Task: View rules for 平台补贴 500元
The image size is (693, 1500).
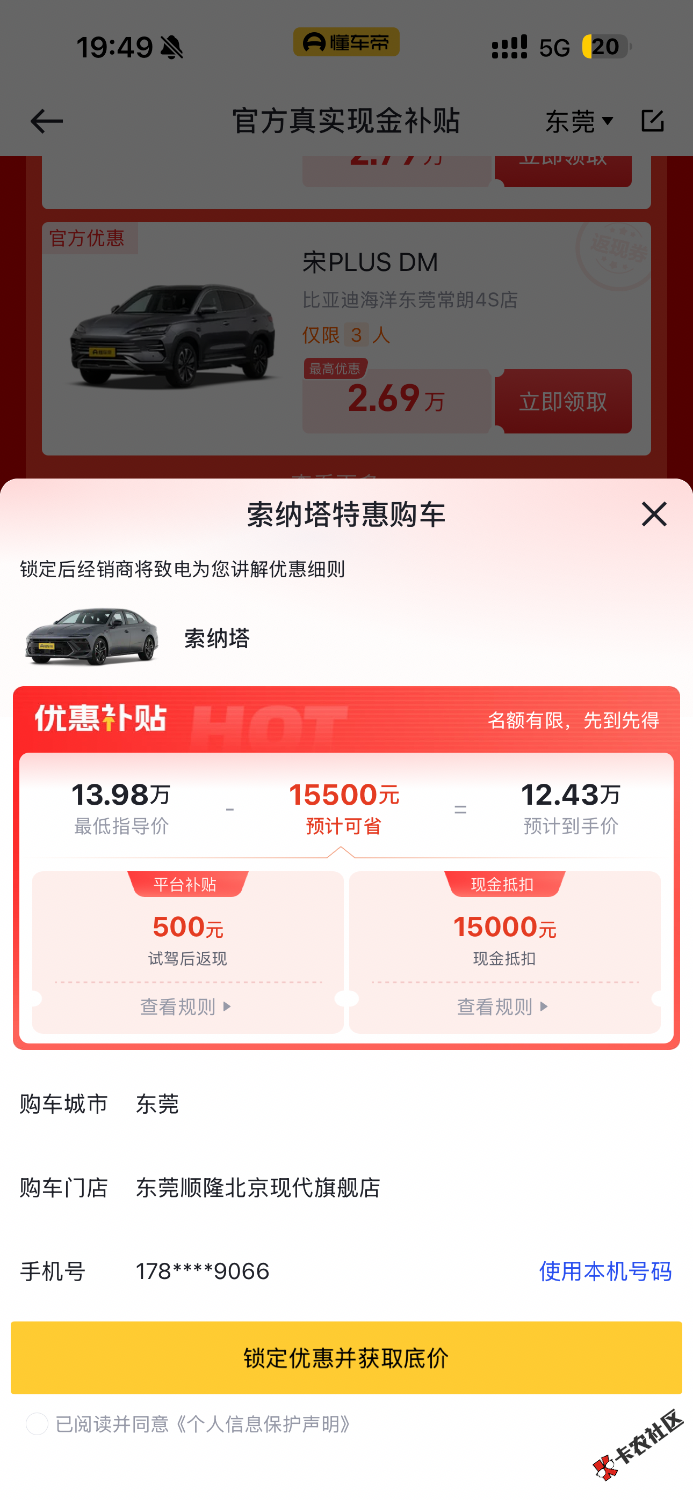Action: (186, 1007)
